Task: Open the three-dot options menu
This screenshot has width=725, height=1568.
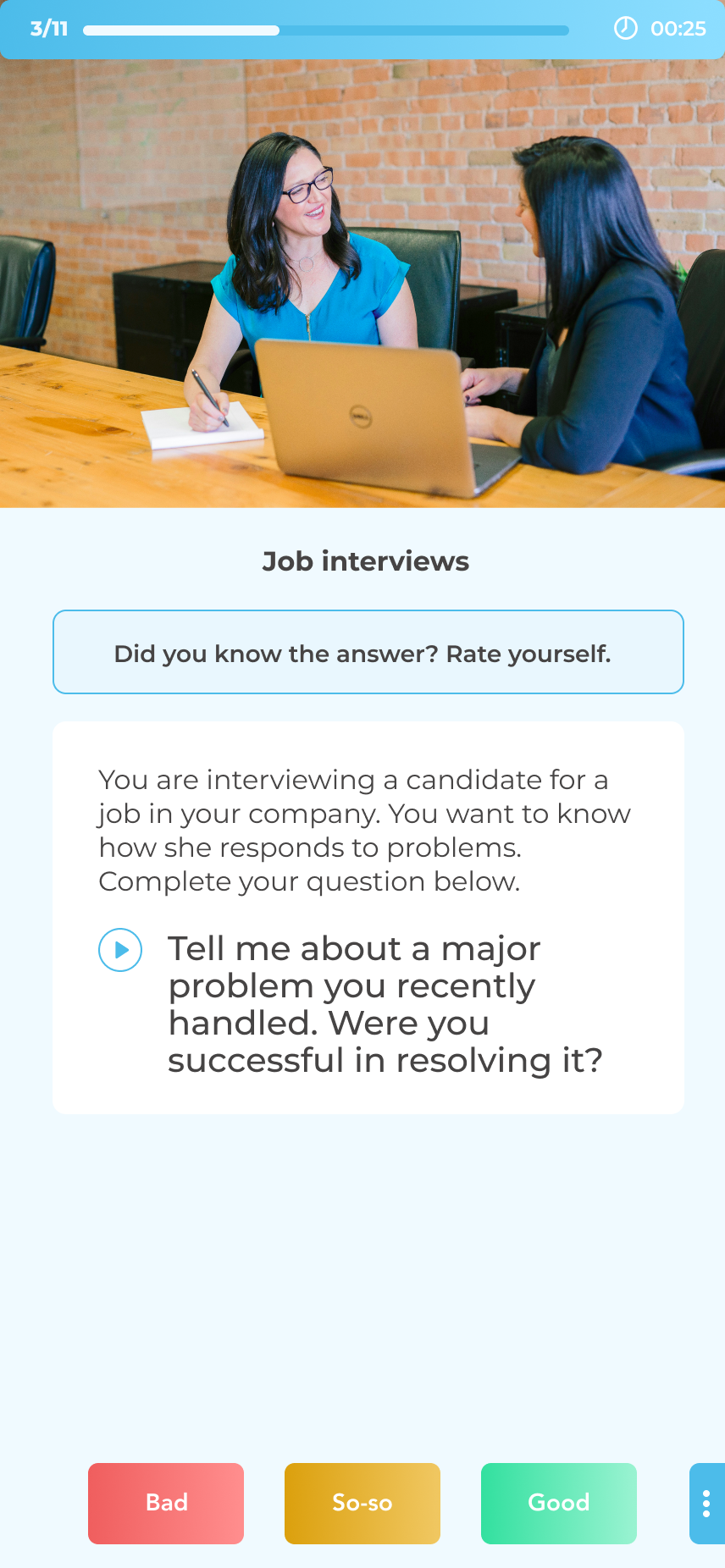Action: 706,1503
